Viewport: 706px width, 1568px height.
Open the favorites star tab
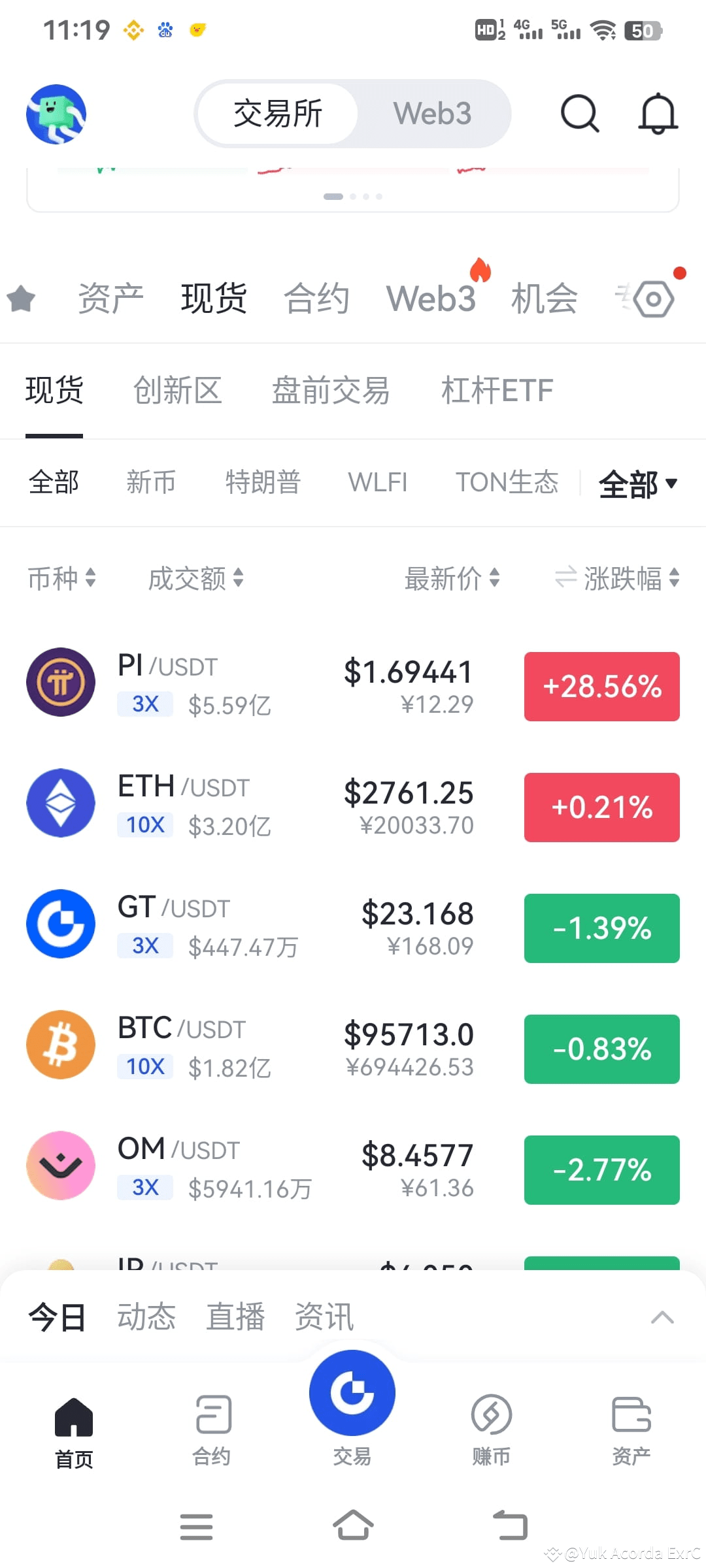point(21,299)
